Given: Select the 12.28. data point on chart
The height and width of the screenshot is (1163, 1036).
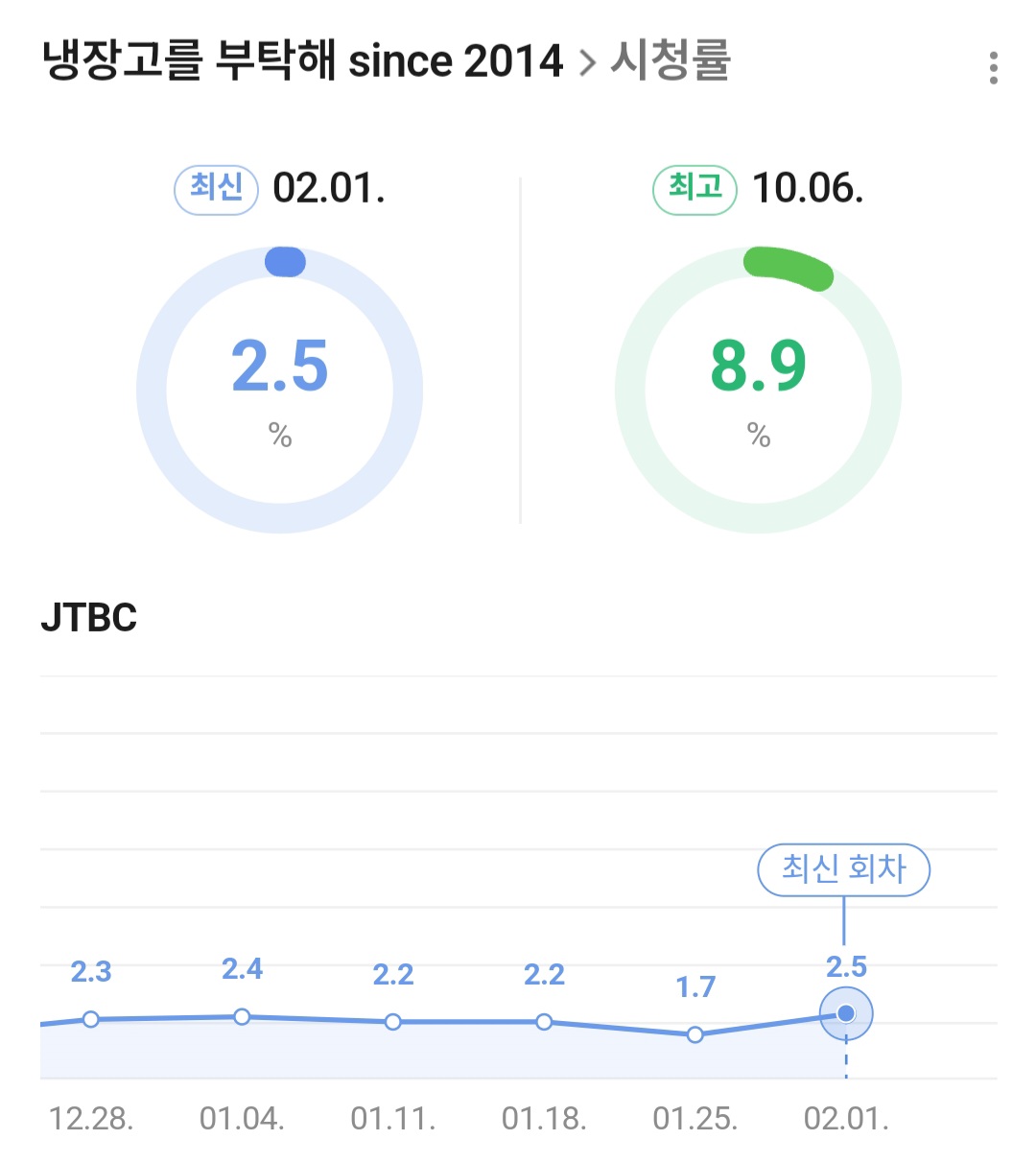Looking at the screenshot, I should click(91, 1019).
